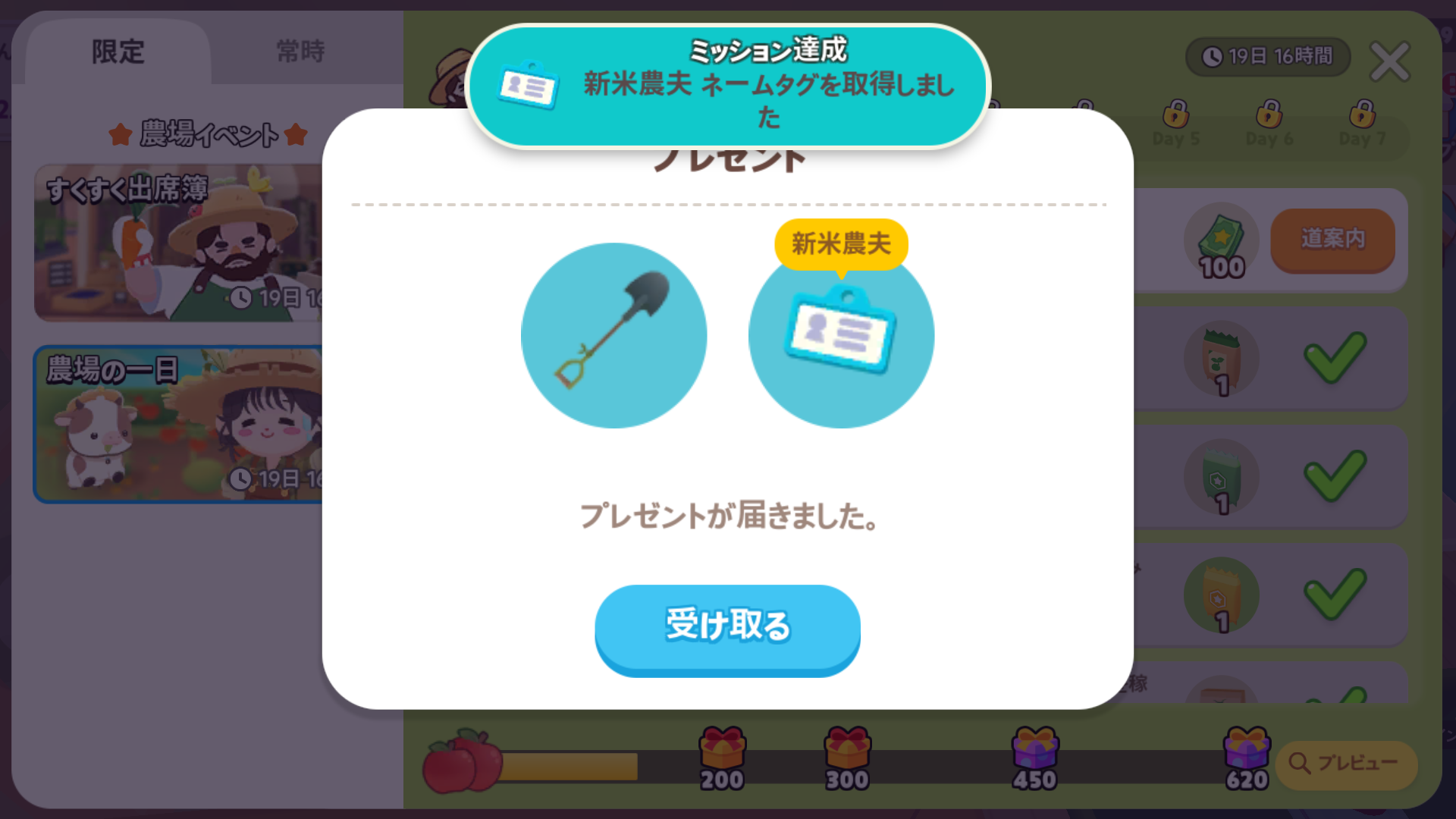Select the locked Day 5 tab
This screenshot has width=1456, height=819.
pos(1175,126)
